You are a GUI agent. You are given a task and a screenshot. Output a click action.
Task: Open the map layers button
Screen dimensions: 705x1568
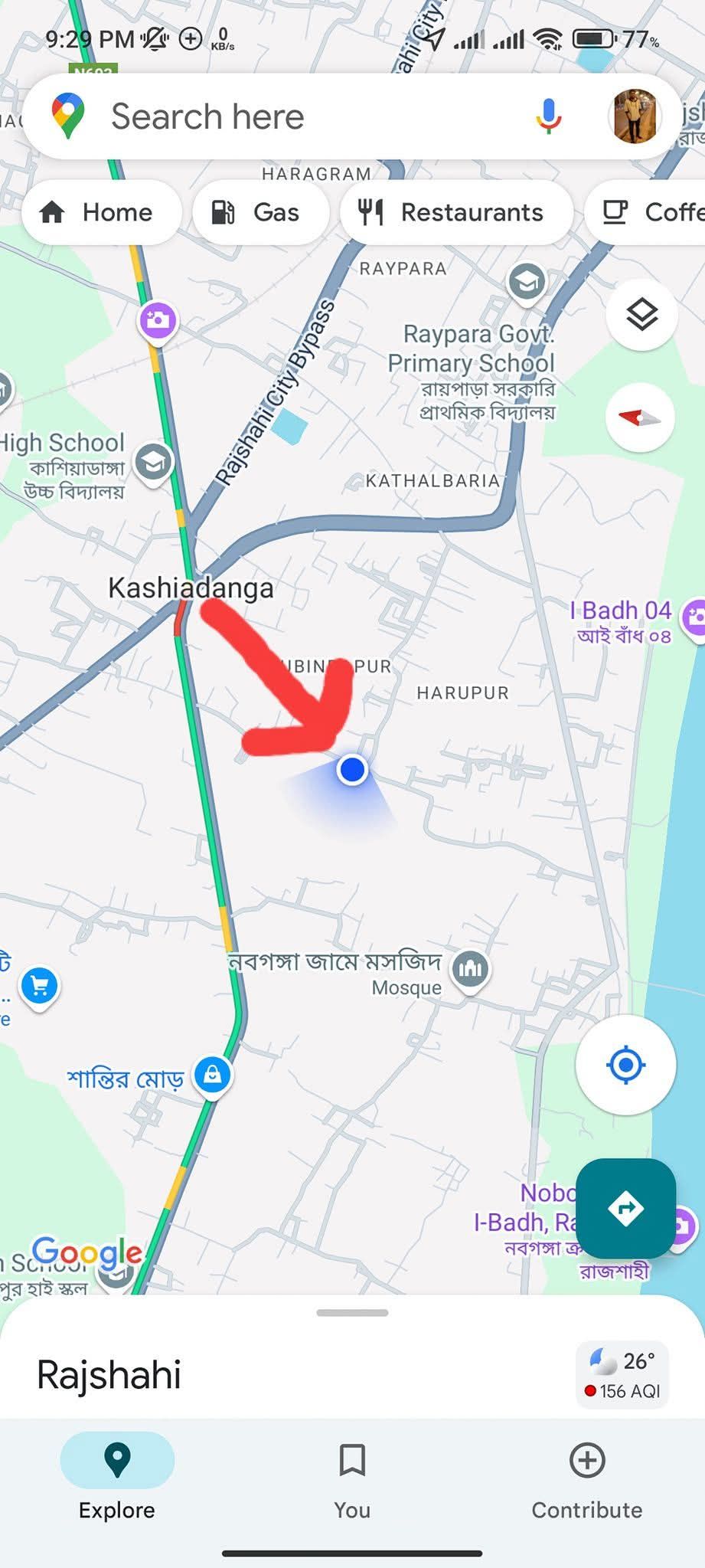click(x=641, y=314)
